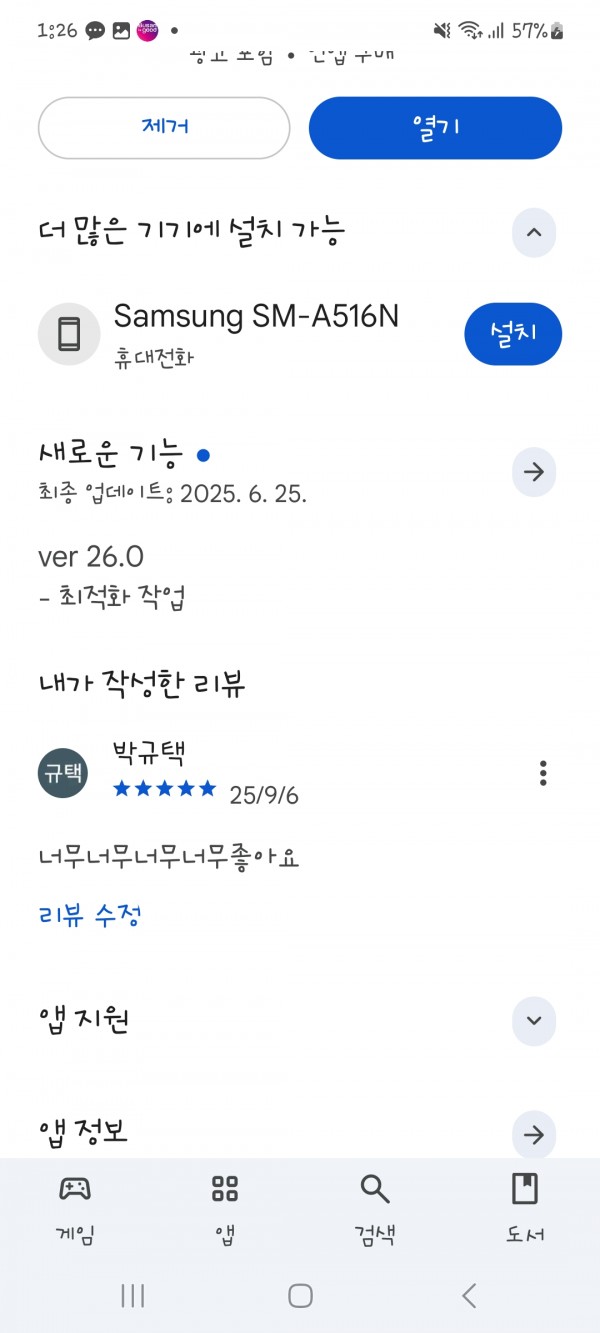
Task: Go to the 검색 tab
Action: click(375, 1208)
